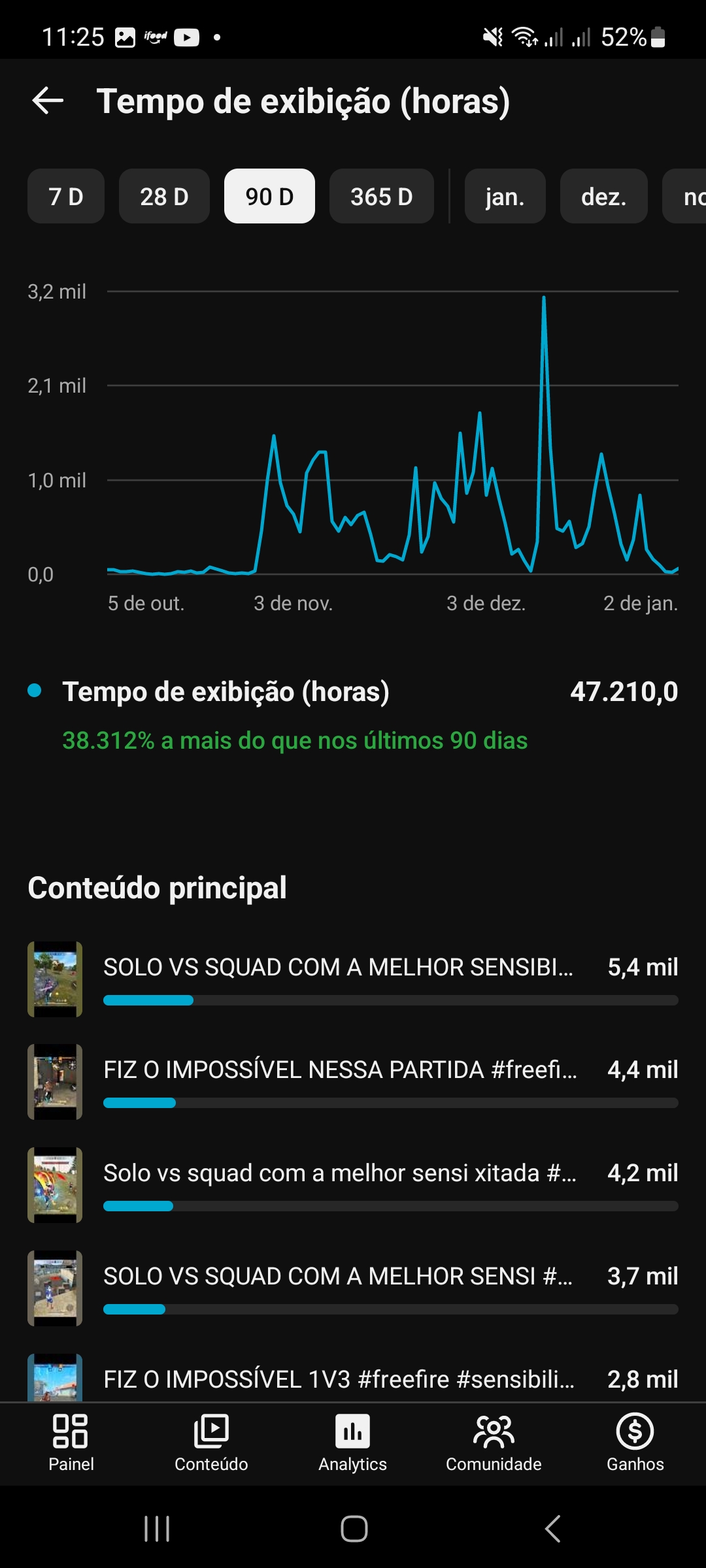Open FIZ O IMPOSSÍVEL 1V3 video
This screenshot has height=1568, width=706.
point(339,1379)
